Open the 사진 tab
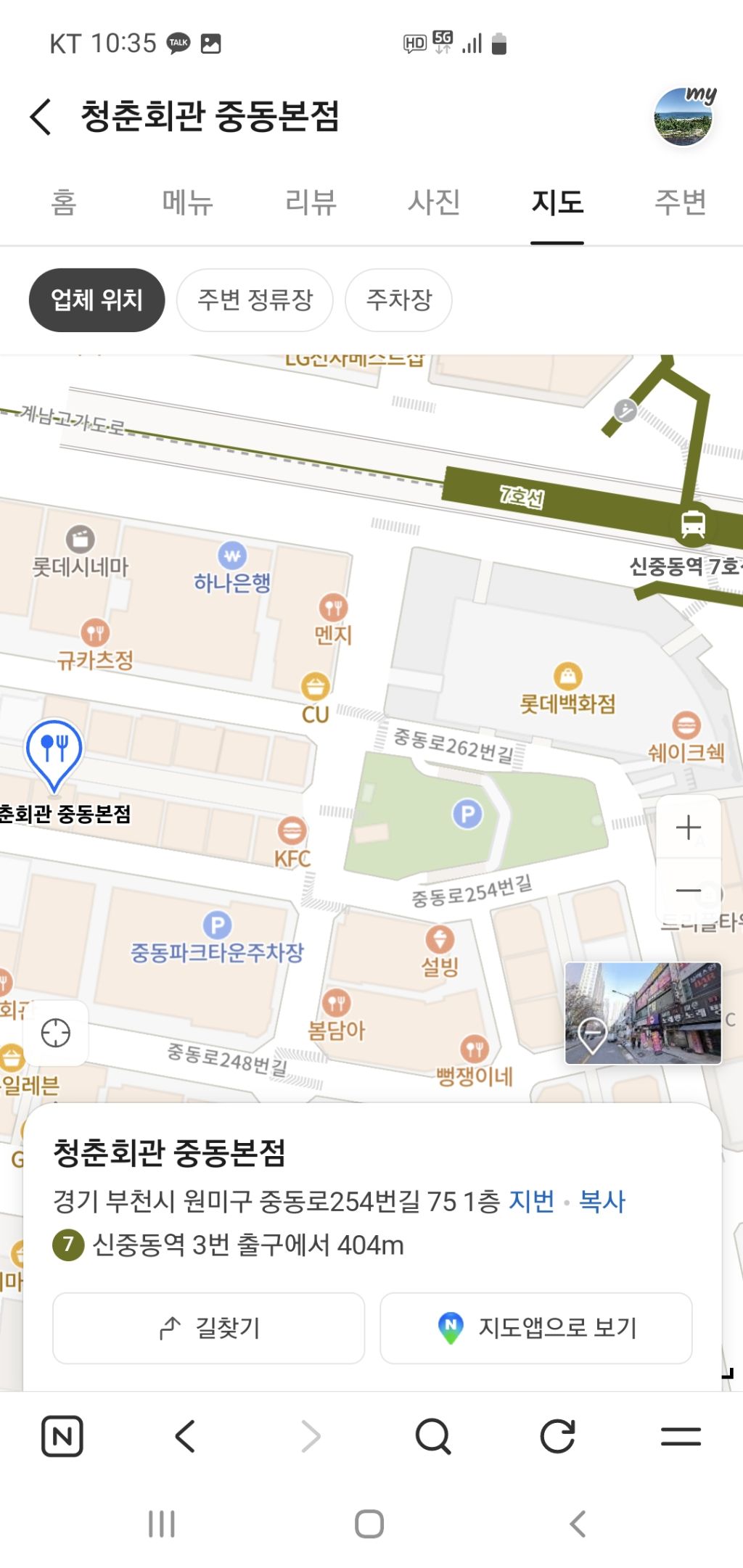This screenshot has width=743, height=1568. pyautogui.click(x=434, y=202)
